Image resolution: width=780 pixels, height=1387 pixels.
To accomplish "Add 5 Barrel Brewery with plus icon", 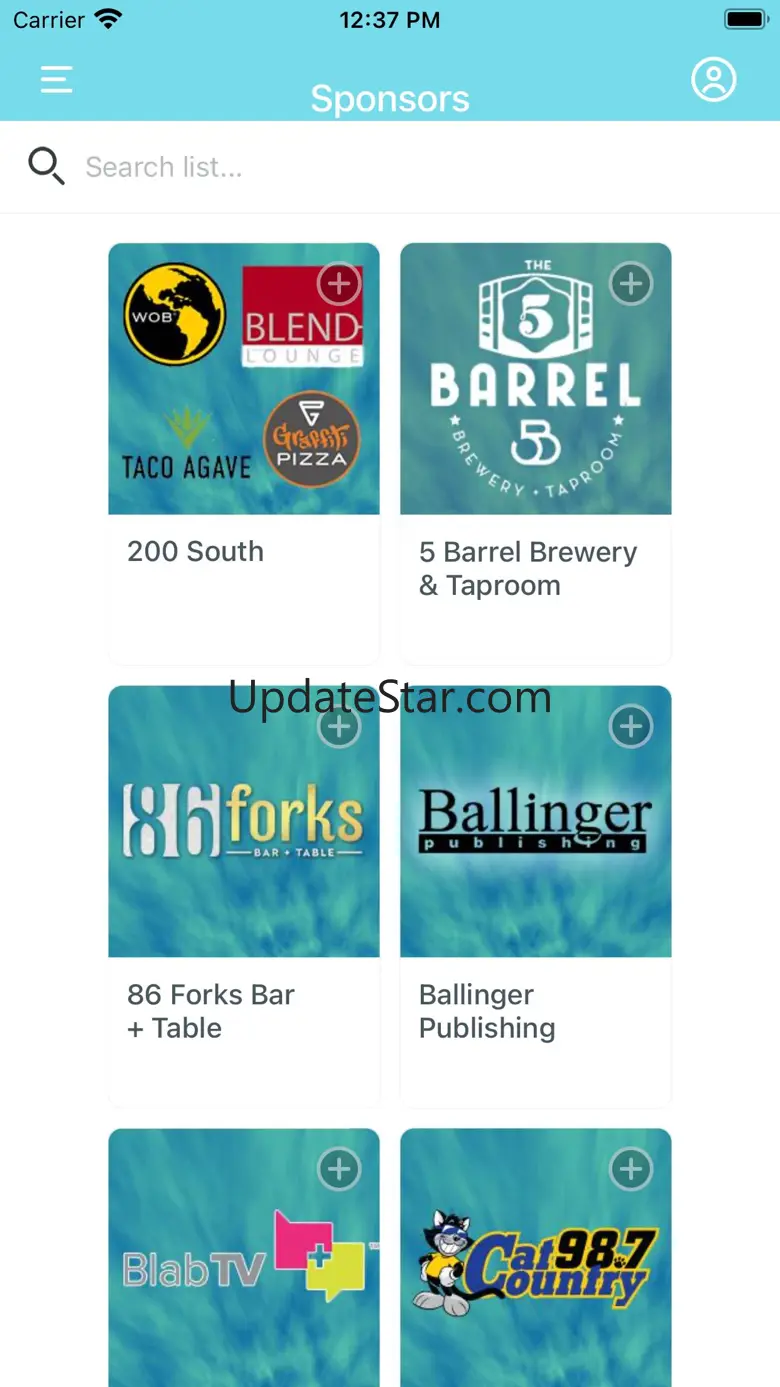I will [631, 284].
